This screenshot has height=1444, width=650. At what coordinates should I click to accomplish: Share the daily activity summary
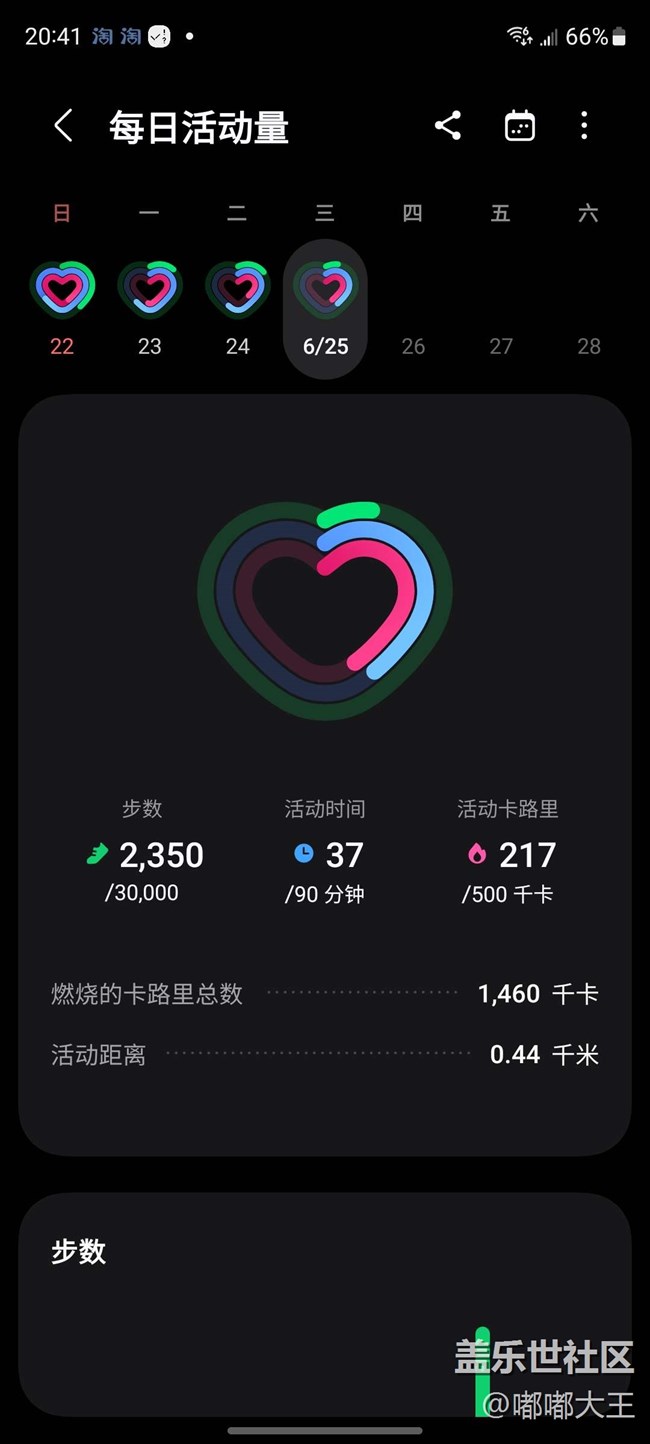click(x=448, y=126)
